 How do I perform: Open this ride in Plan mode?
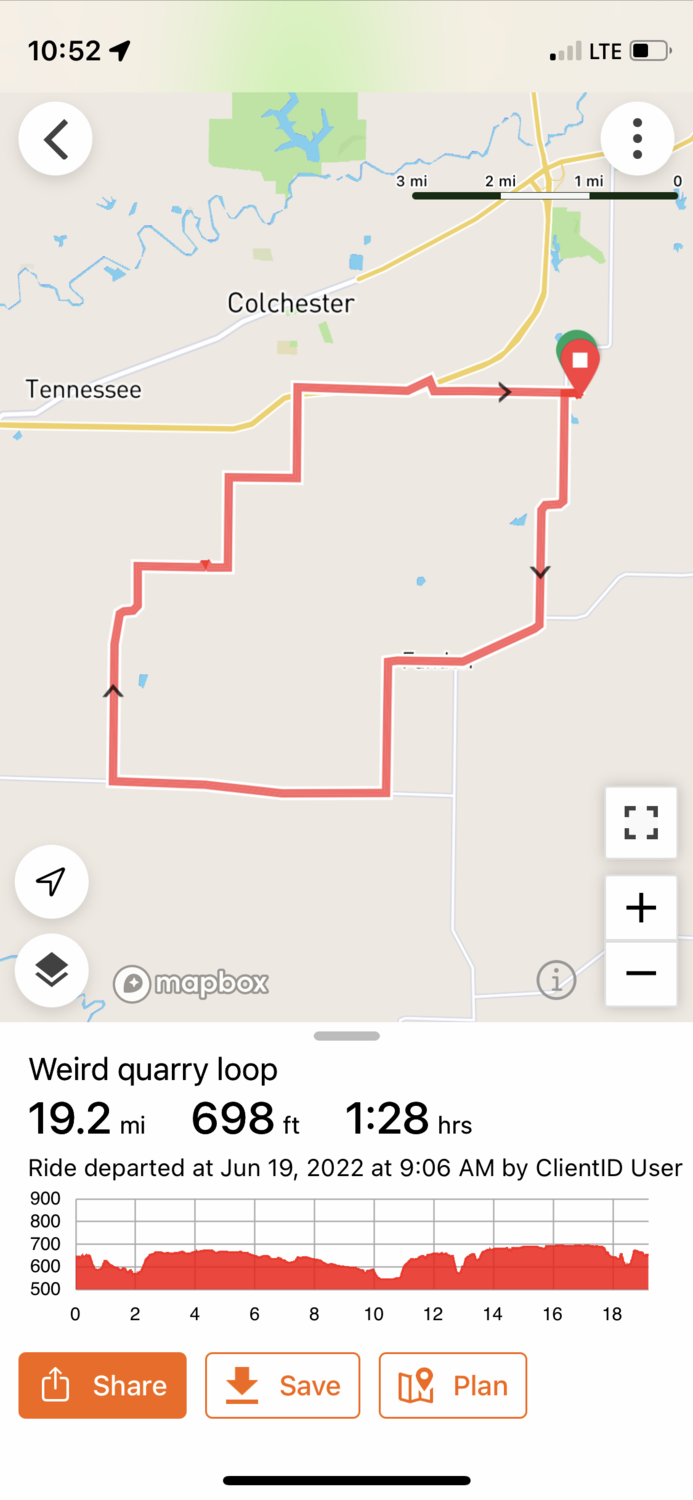(452, 1385)
